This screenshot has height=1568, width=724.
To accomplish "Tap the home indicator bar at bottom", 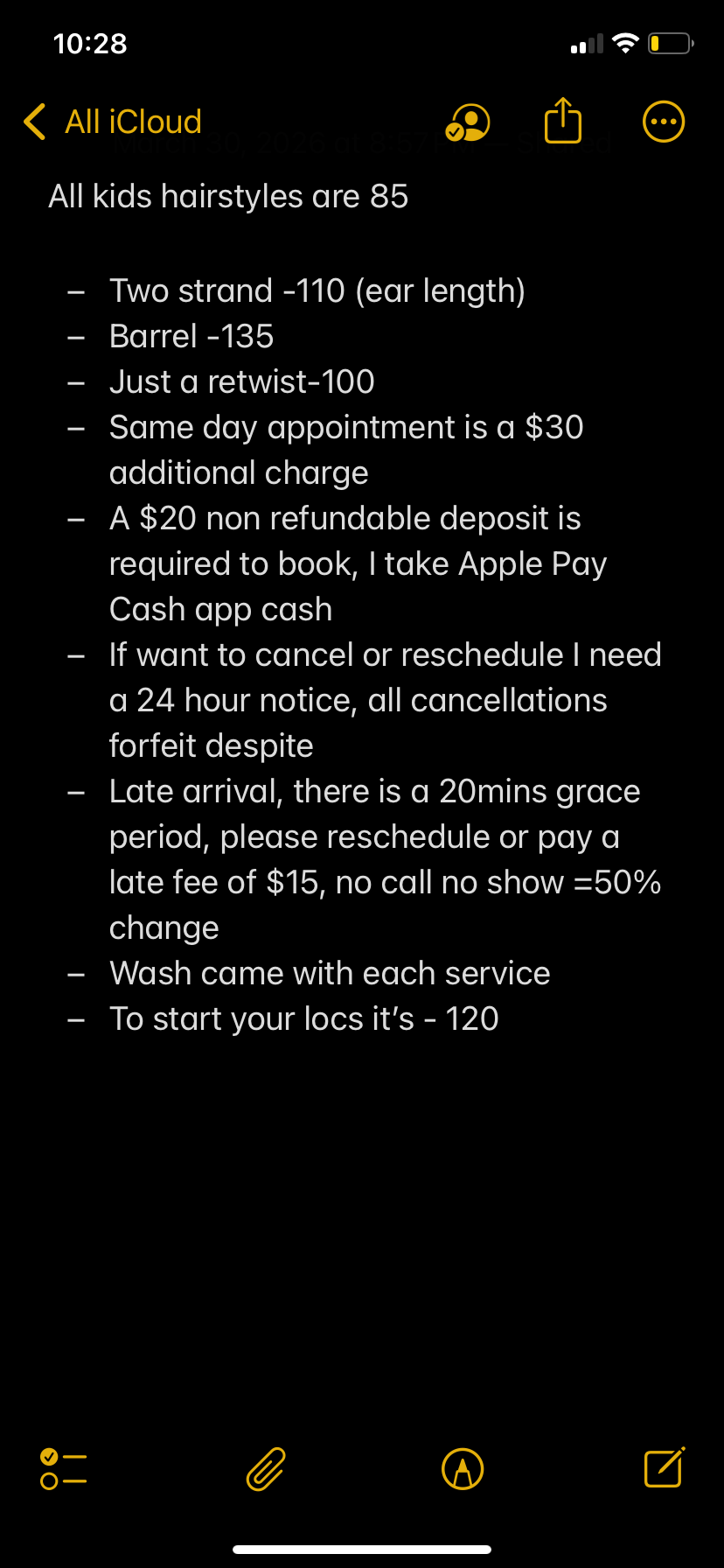I will [362, 1550].
